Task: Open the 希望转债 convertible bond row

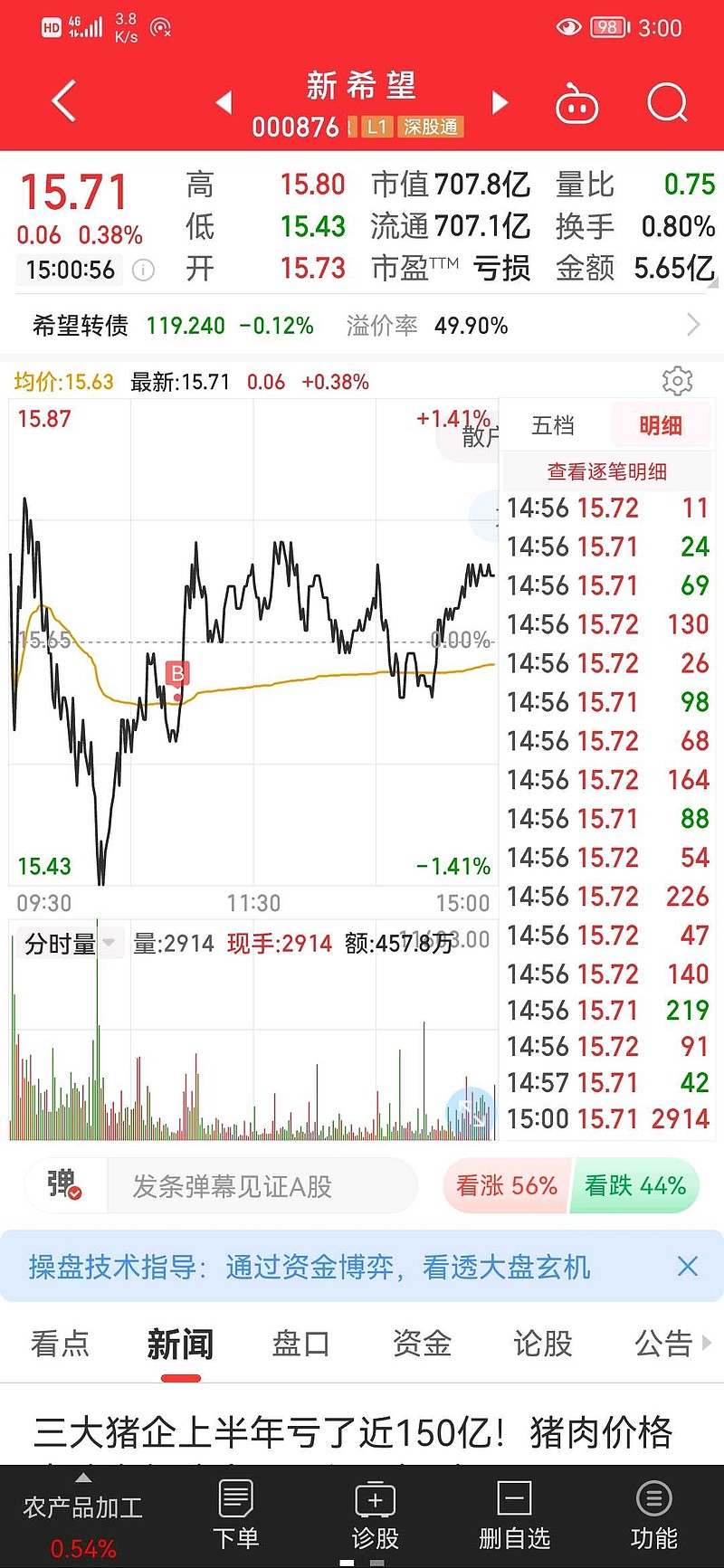Action: 362,325
